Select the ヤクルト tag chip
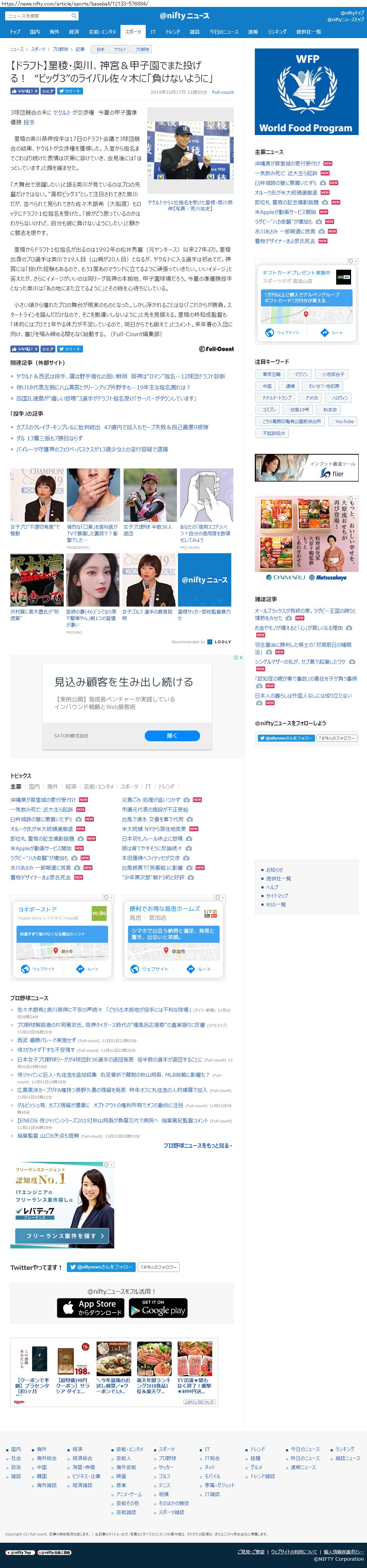 (x=119, y=49)
